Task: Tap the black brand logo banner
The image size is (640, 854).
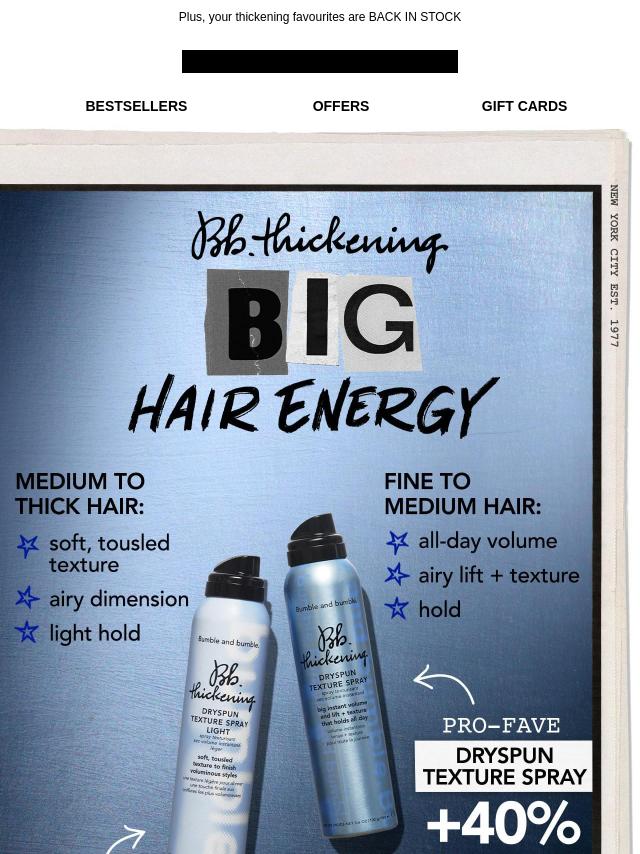Action: point(319,62)
